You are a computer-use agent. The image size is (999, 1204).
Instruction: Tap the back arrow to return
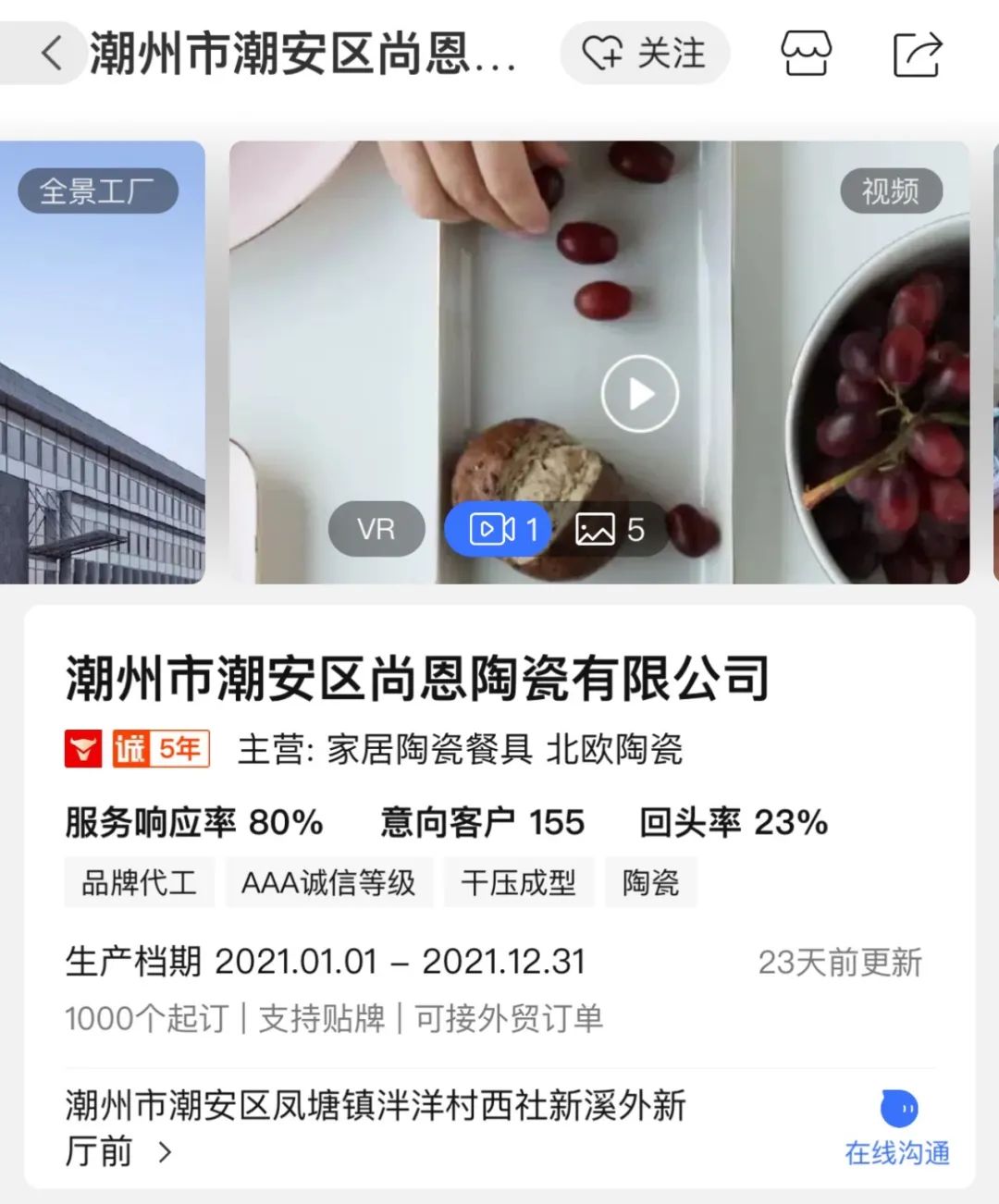[x=53, y=53]
